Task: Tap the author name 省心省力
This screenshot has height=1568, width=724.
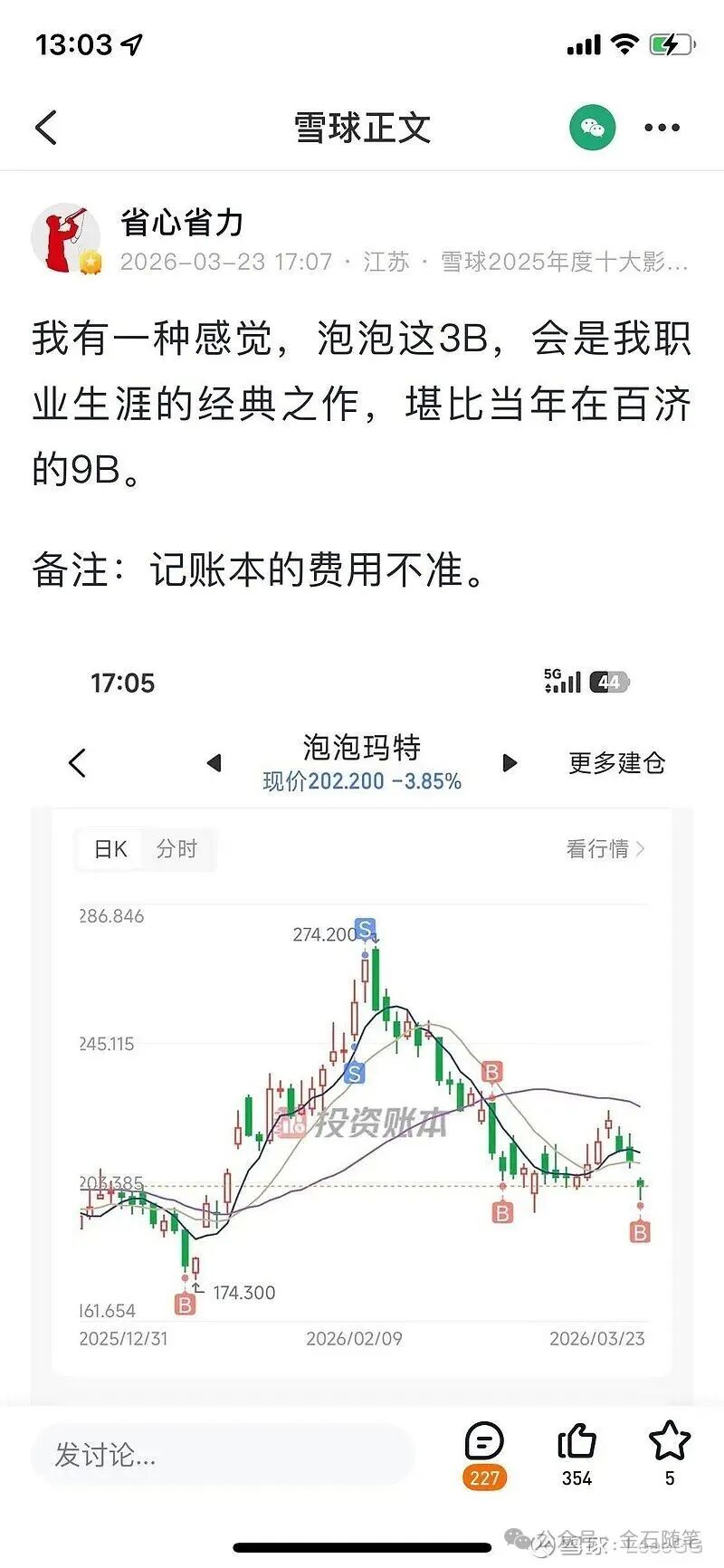Action: click(182, 222)
